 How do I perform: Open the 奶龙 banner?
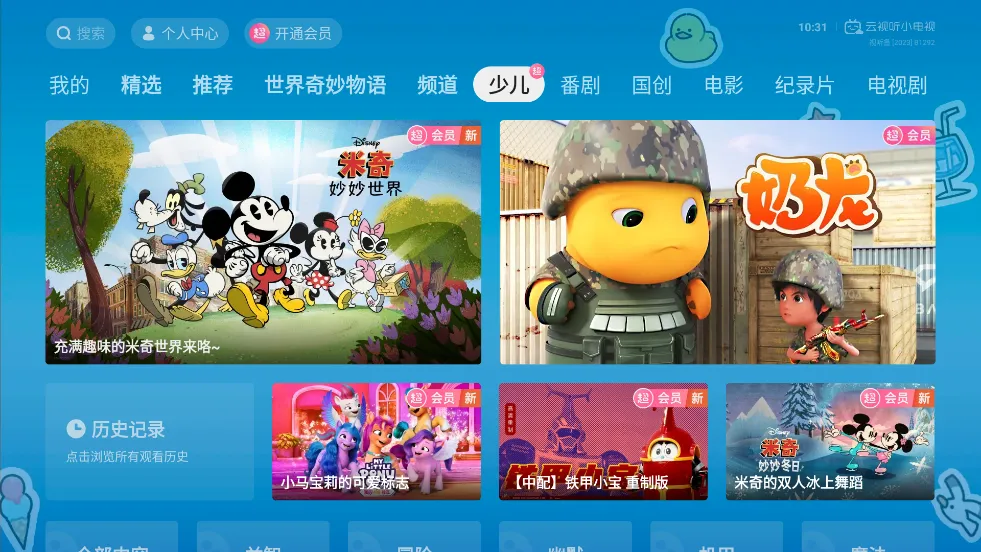717,242
